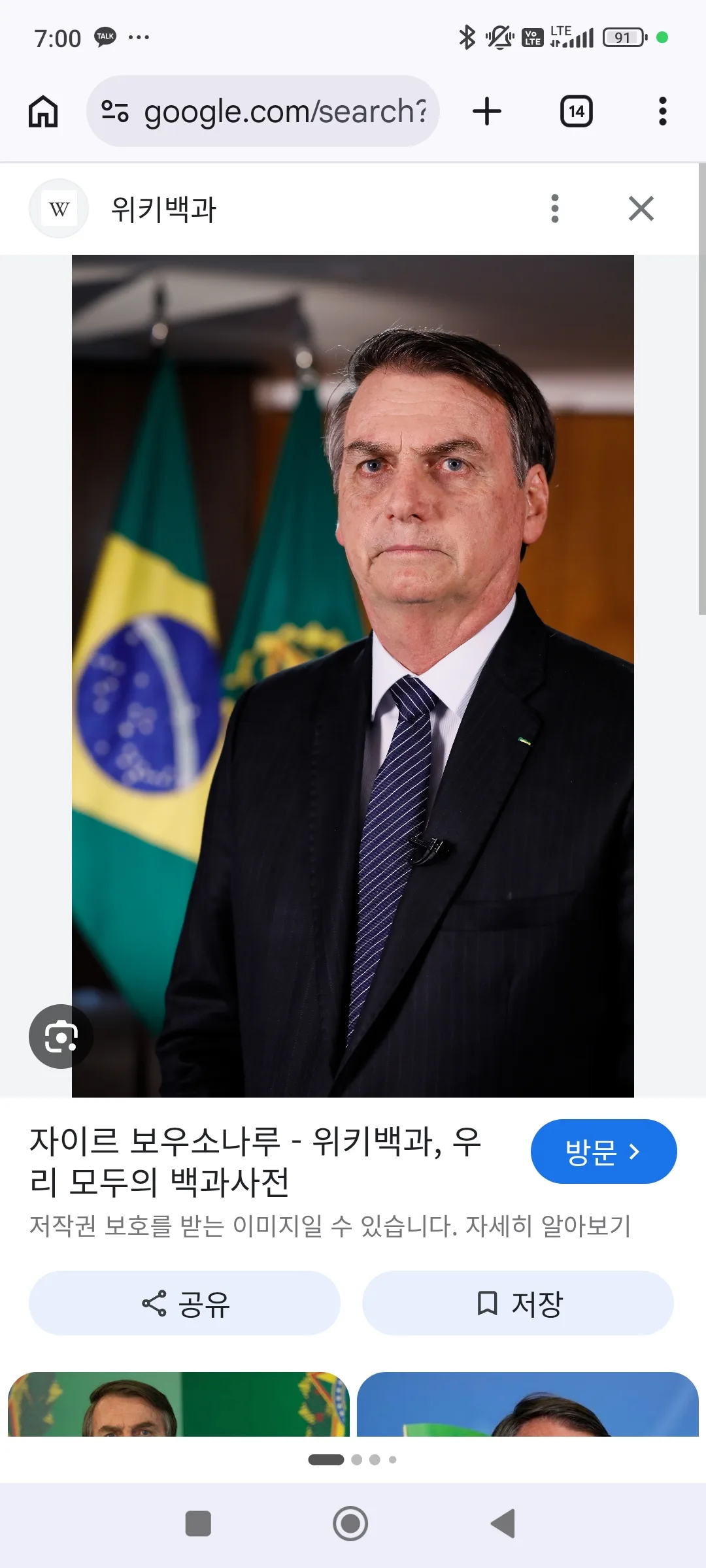The height and width of the screenshot is (1568, 706).
Task: Search this image with Google Lens
Action: click(61, 1036)
